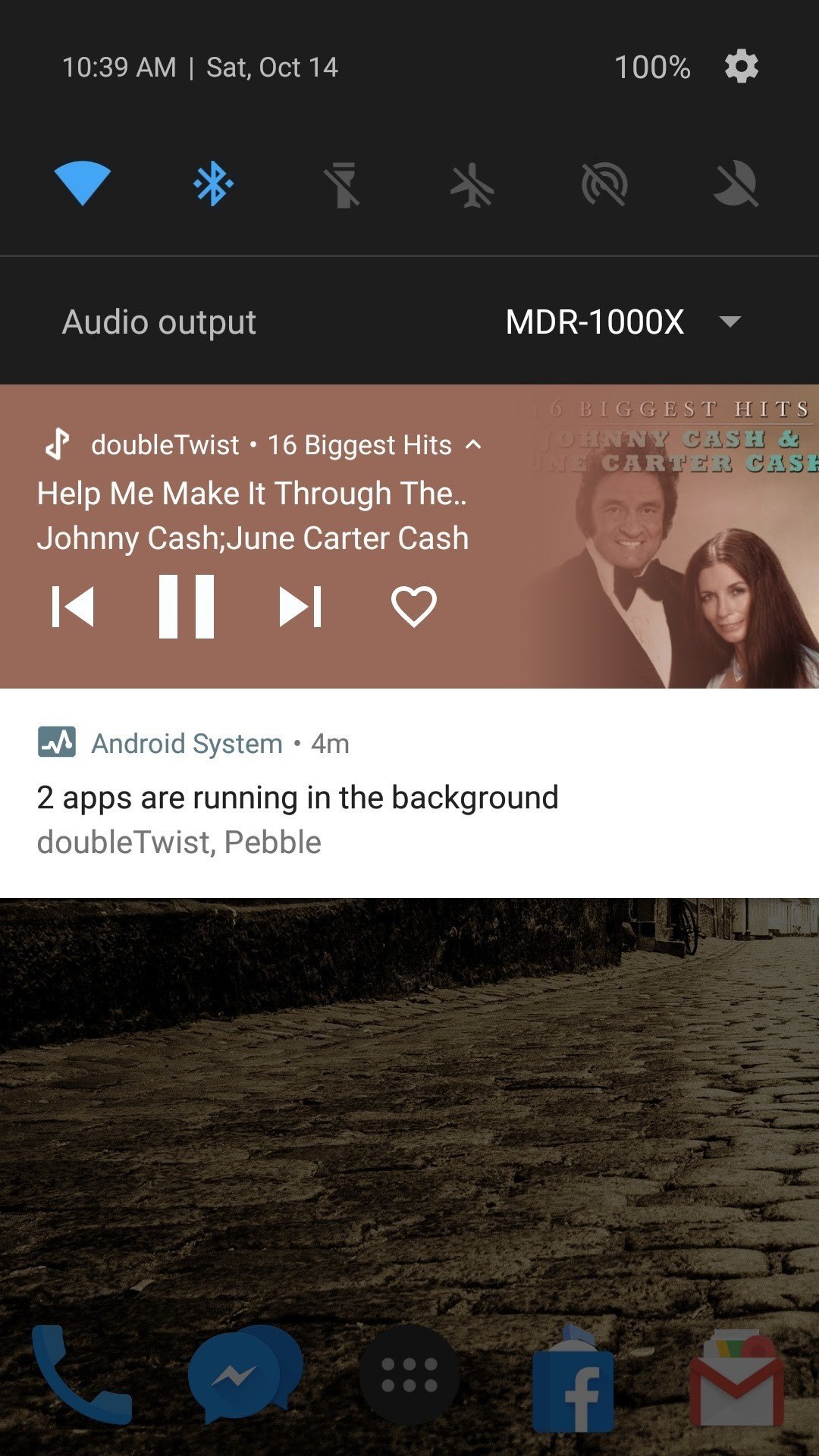Skip to the next track

300,607
